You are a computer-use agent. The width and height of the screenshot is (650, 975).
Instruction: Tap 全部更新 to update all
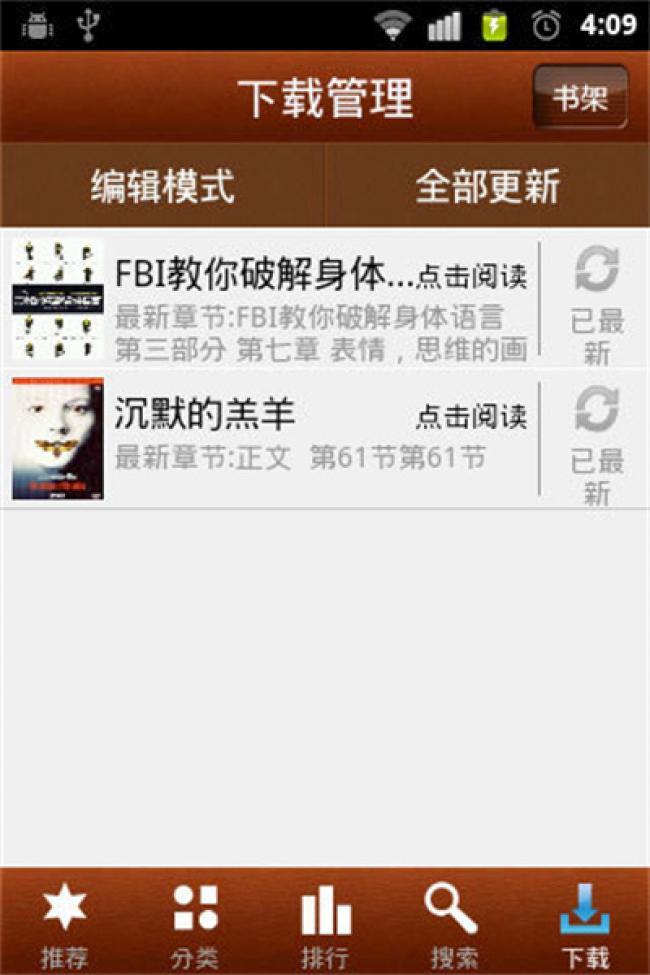tap(487, 186)
